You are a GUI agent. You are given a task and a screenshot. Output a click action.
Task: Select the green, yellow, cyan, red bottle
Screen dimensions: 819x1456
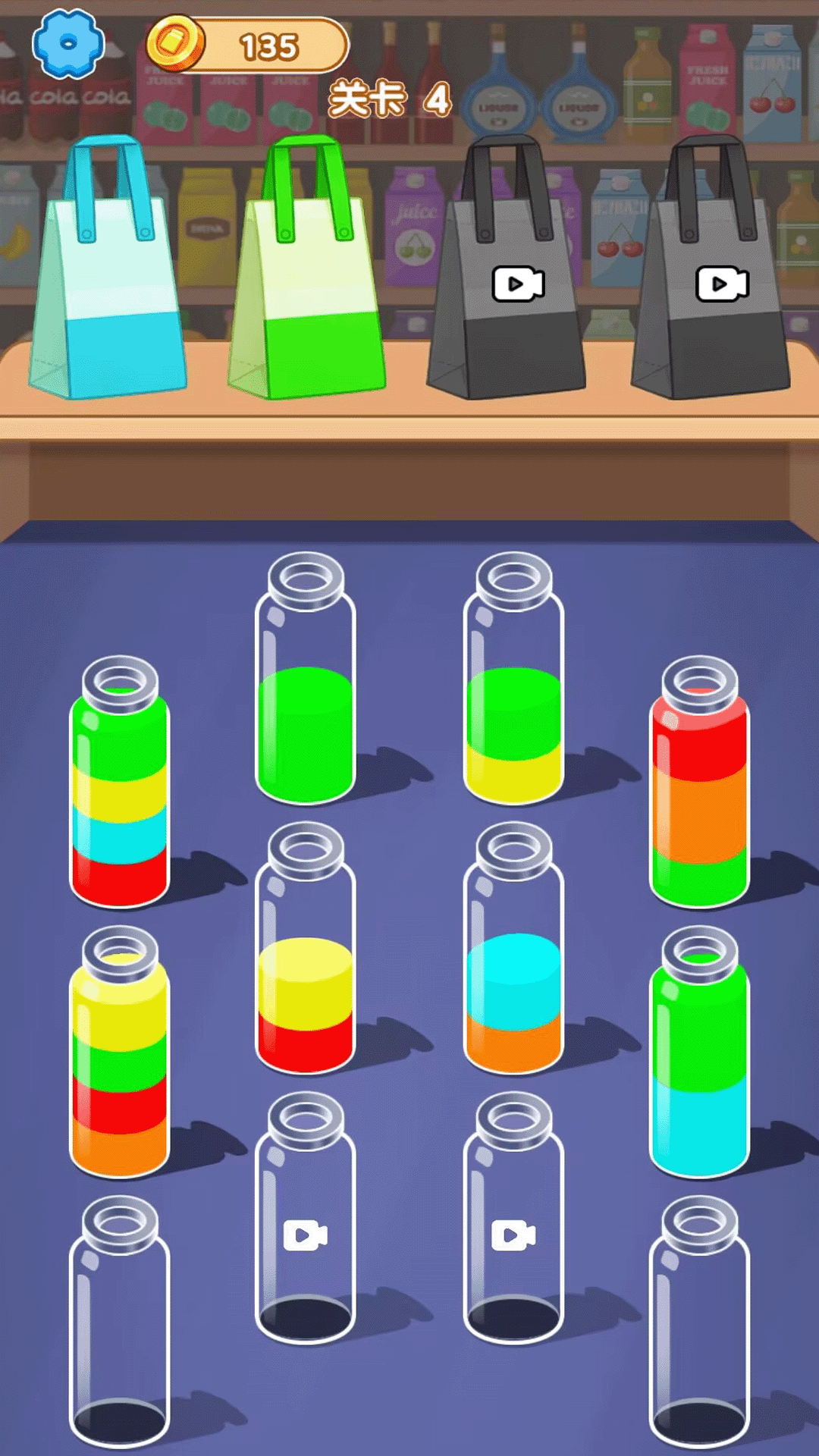[x=120, y=792]
